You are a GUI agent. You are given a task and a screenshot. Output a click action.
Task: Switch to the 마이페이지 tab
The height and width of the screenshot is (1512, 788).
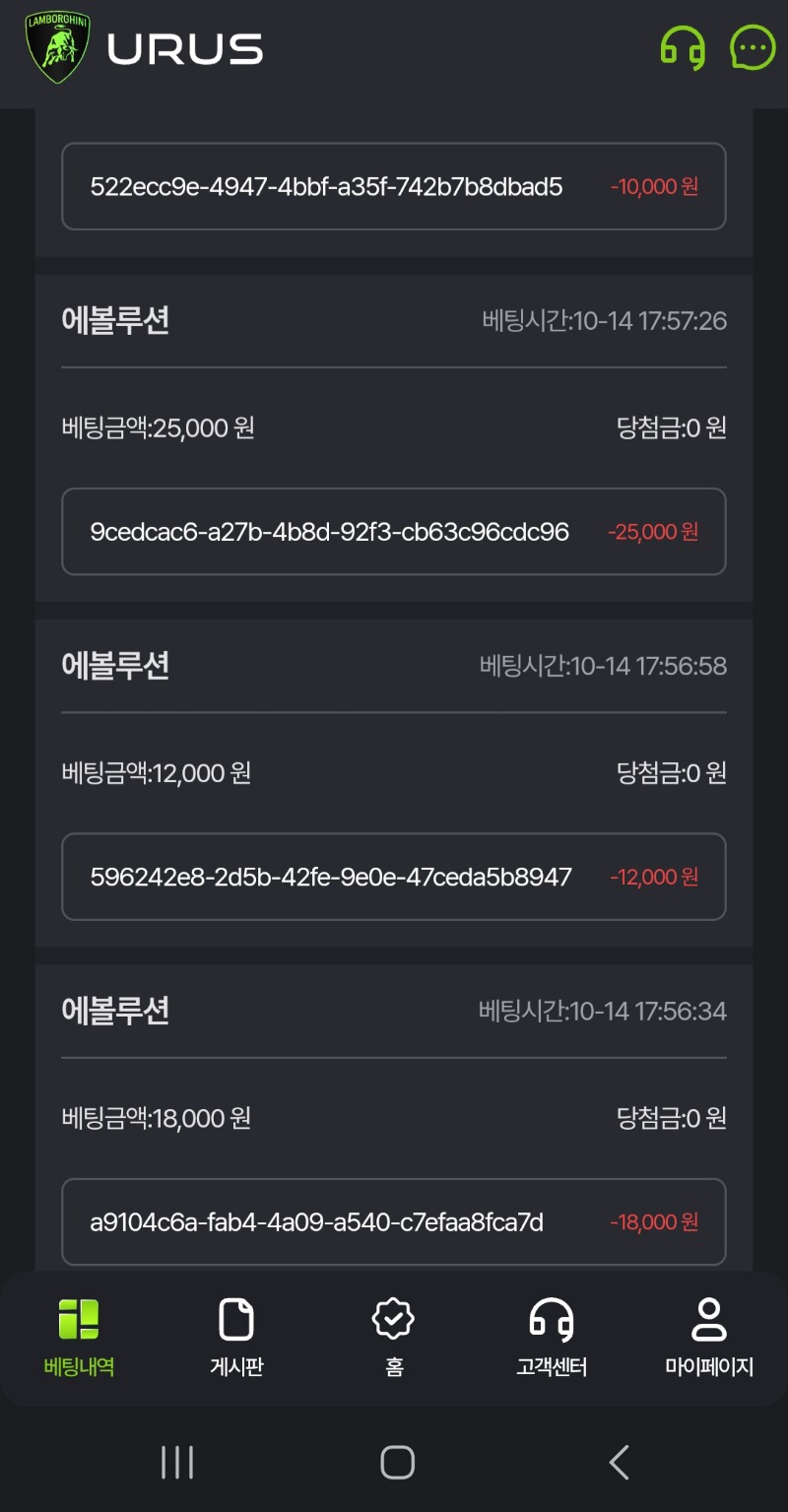[709, 1338]
